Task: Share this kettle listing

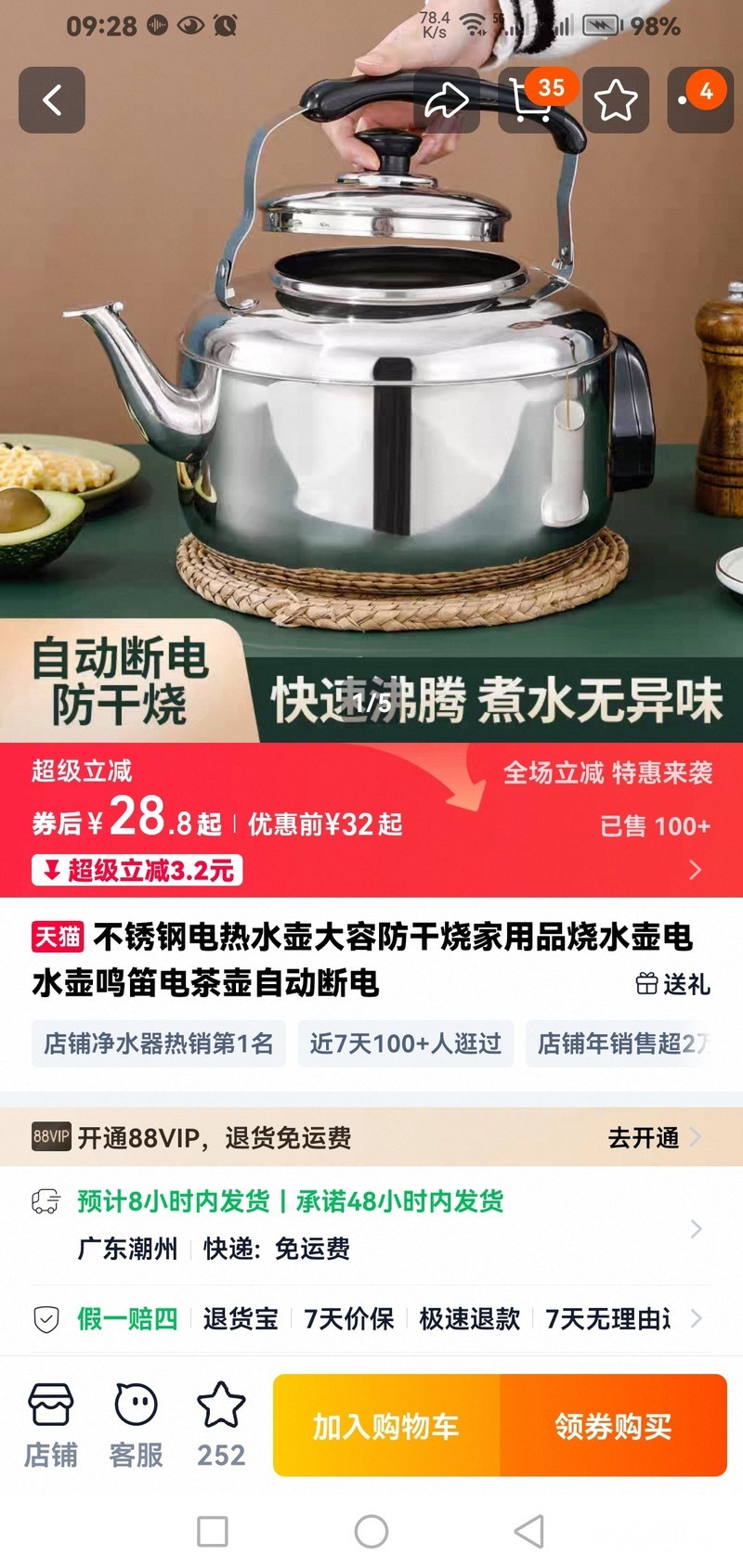Action: click(x=447, y=99)
